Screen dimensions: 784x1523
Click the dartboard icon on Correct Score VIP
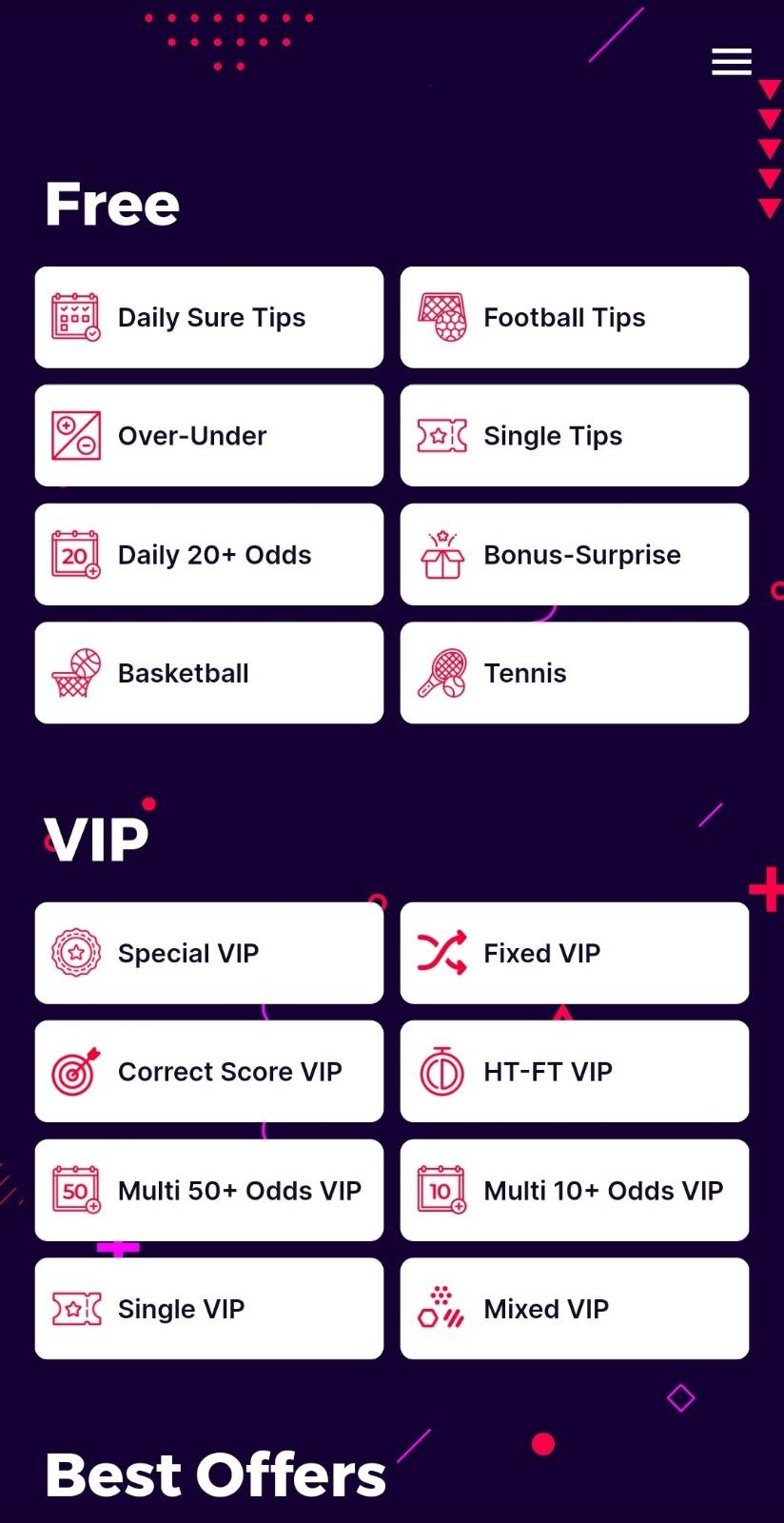coord(75,1071)
